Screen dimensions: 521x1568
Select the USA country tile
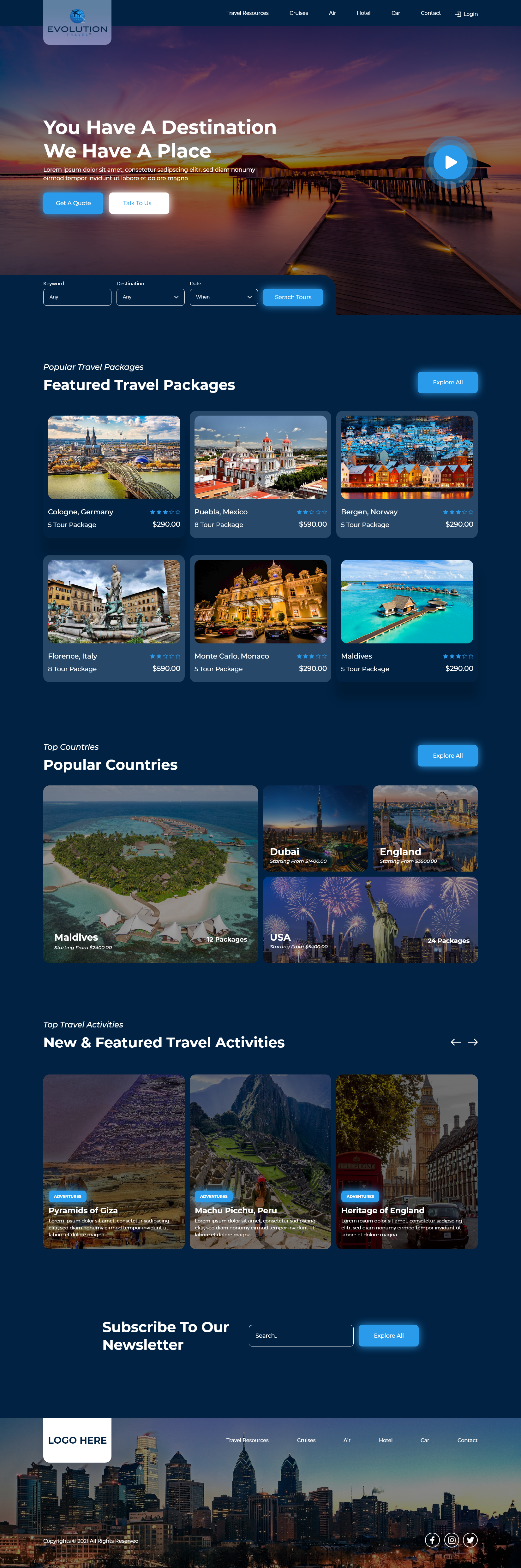[x=370, y=920]
